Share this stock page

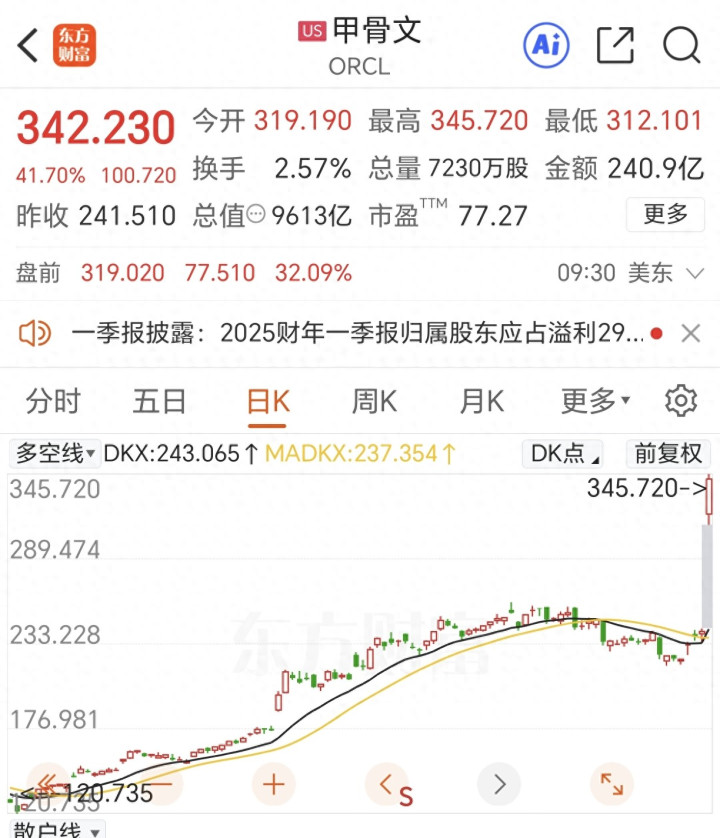tap(615, 45)
